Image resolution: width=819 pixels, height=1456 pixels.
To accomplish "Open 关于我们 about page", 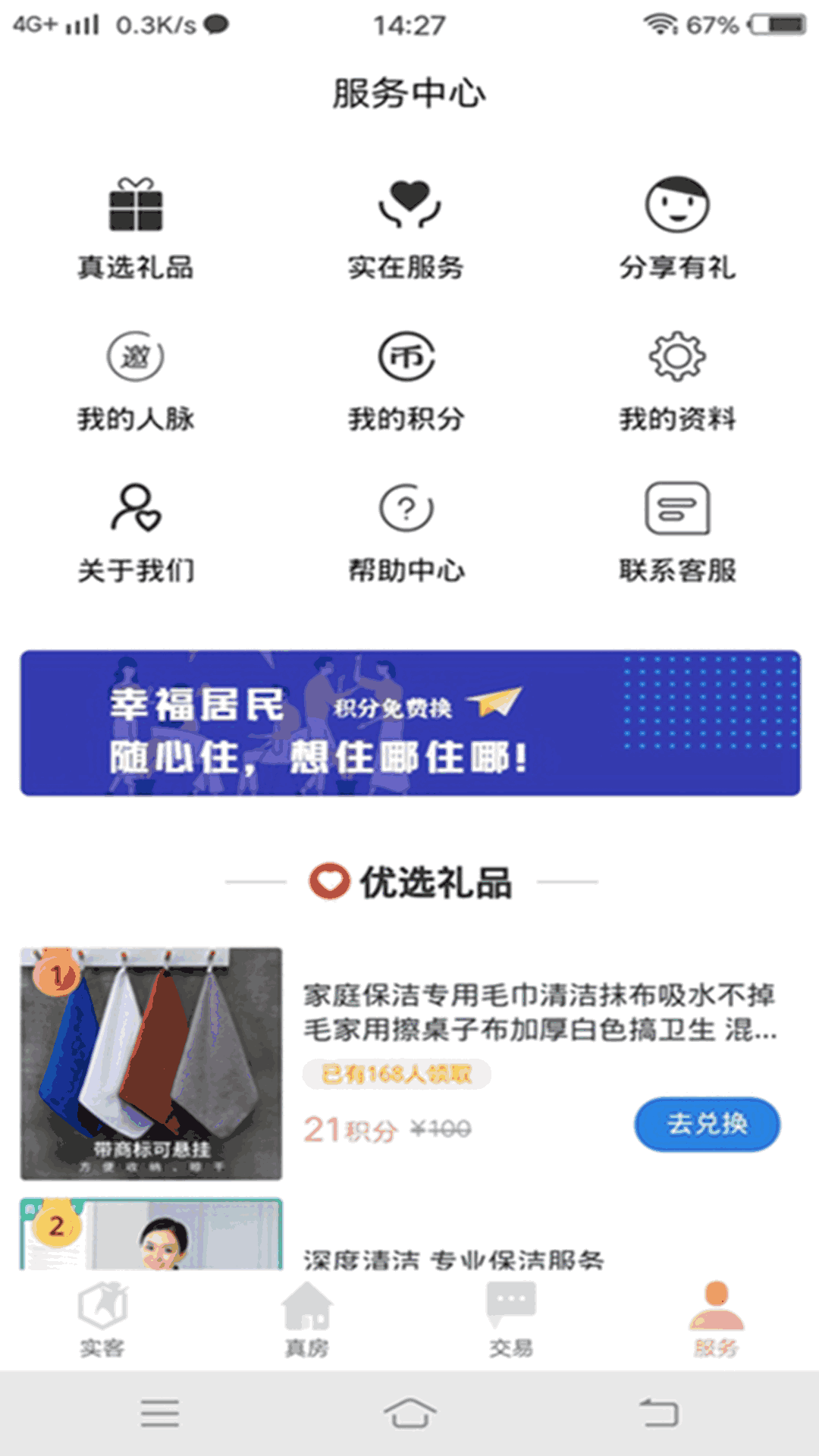I will (x=136, y=532).
